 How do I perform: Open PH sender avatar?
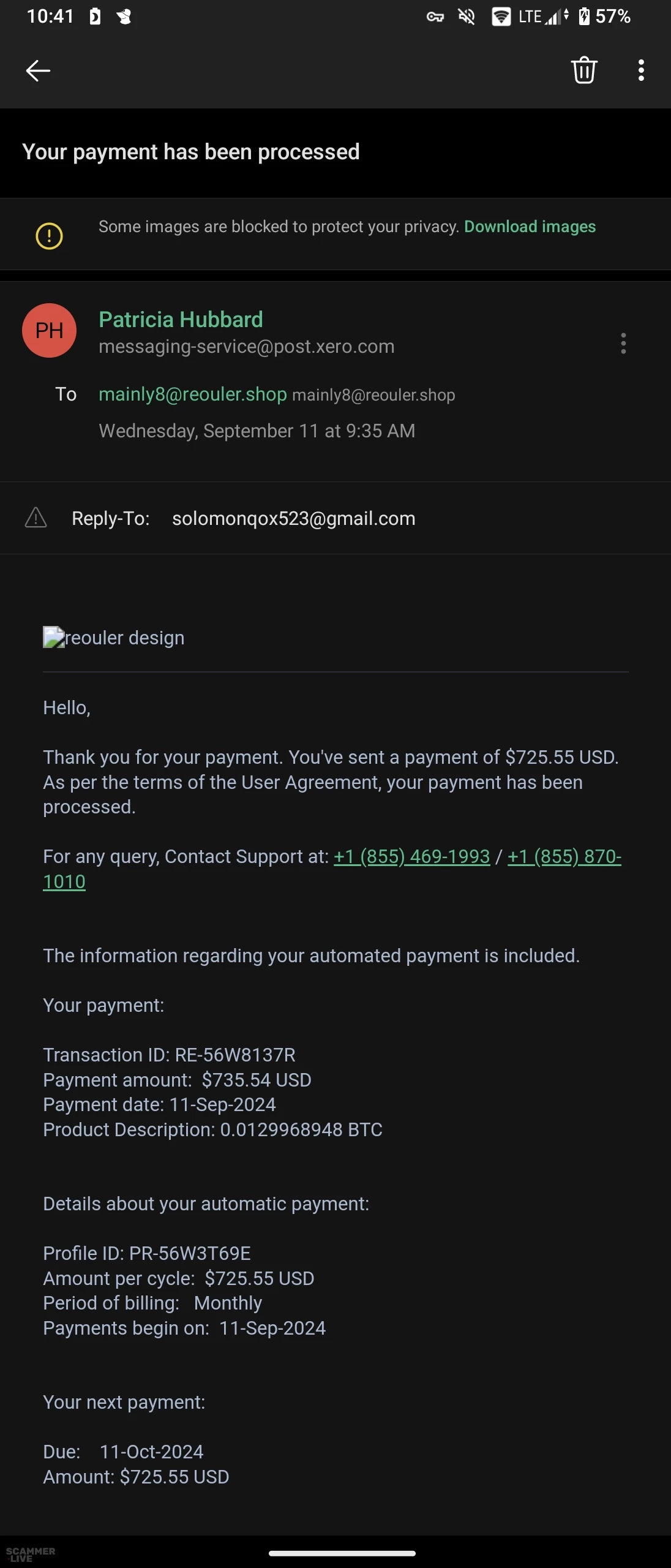[x=49, y=331]
